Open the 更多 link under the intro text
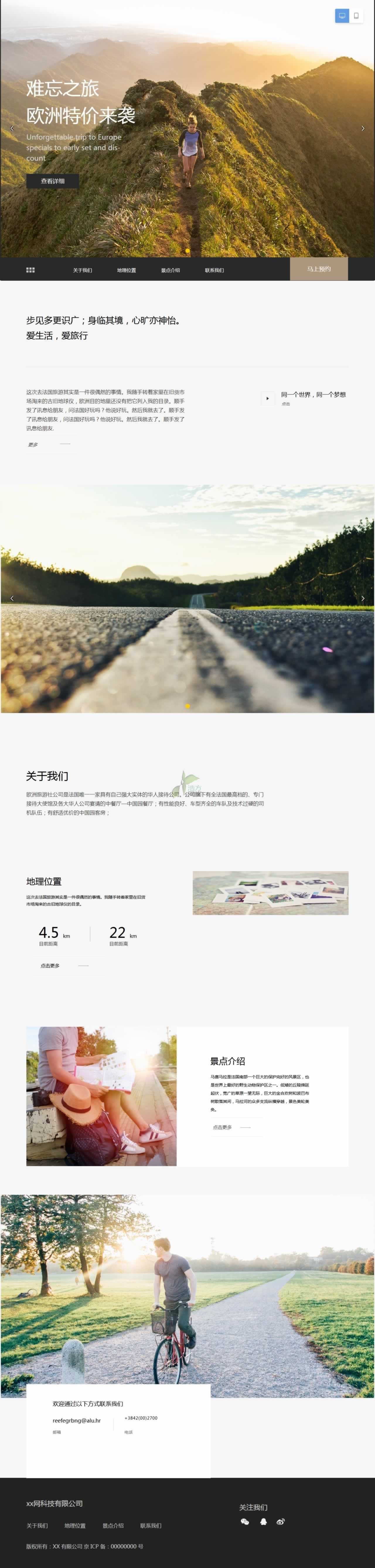375x1568 pixels. tap(33, 445)
